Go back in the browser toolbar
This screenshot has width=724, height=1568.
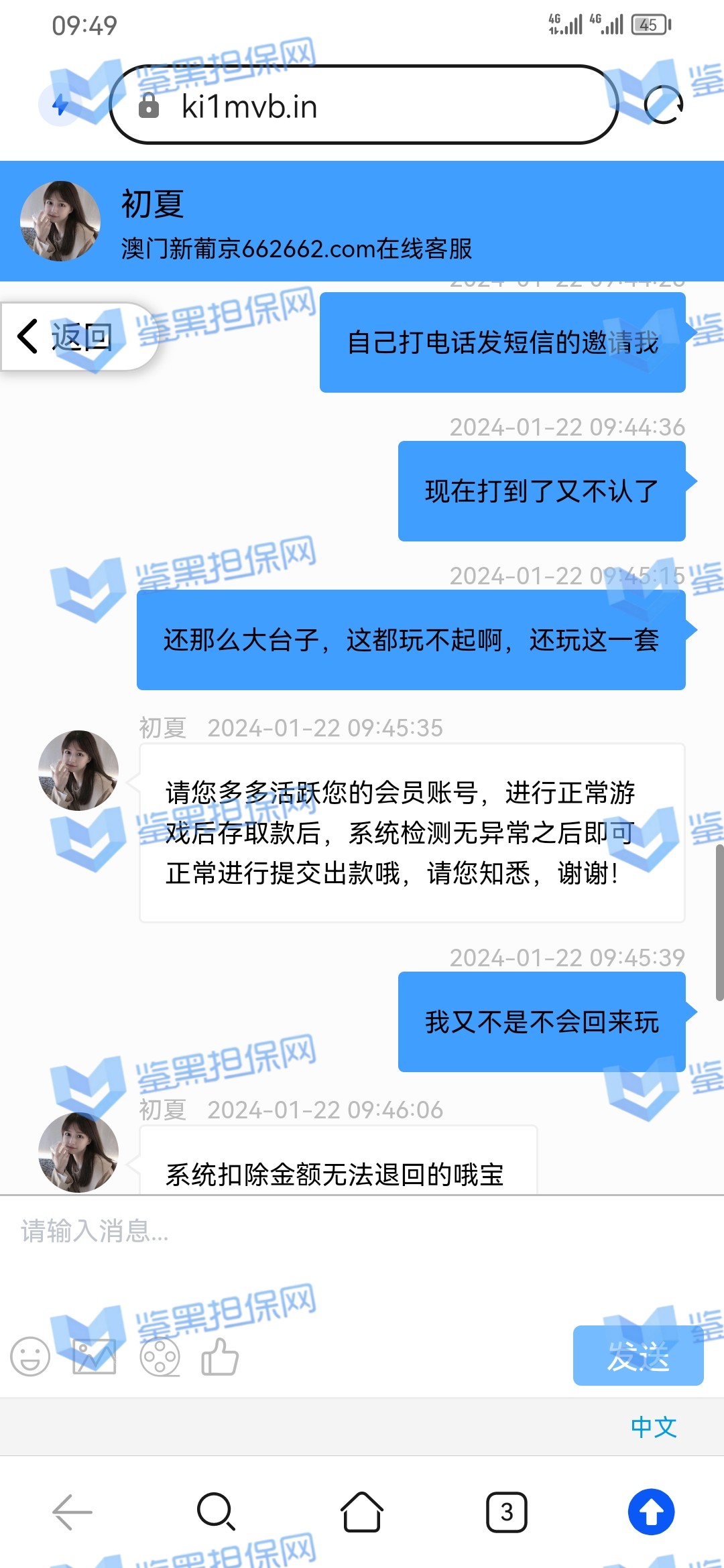(x=72, y=1512)
